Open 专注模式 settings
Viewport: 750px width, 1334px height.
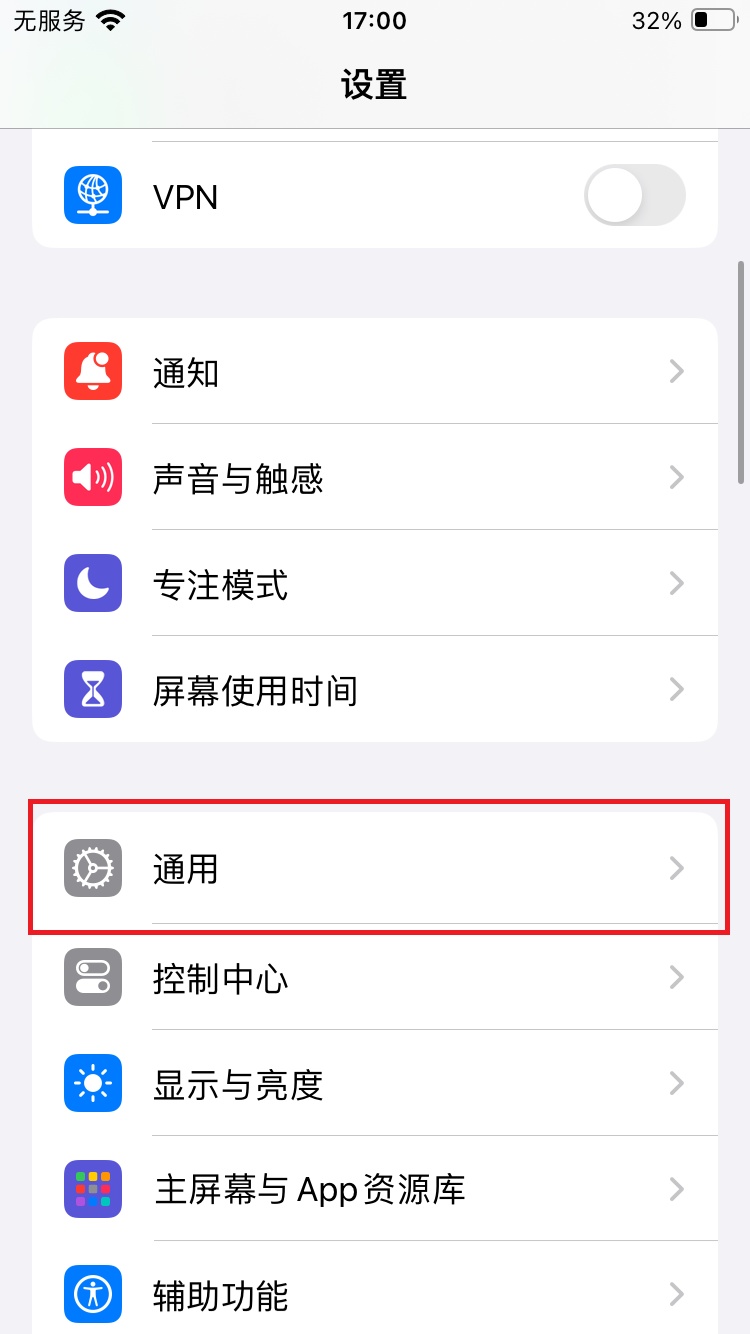375,583
